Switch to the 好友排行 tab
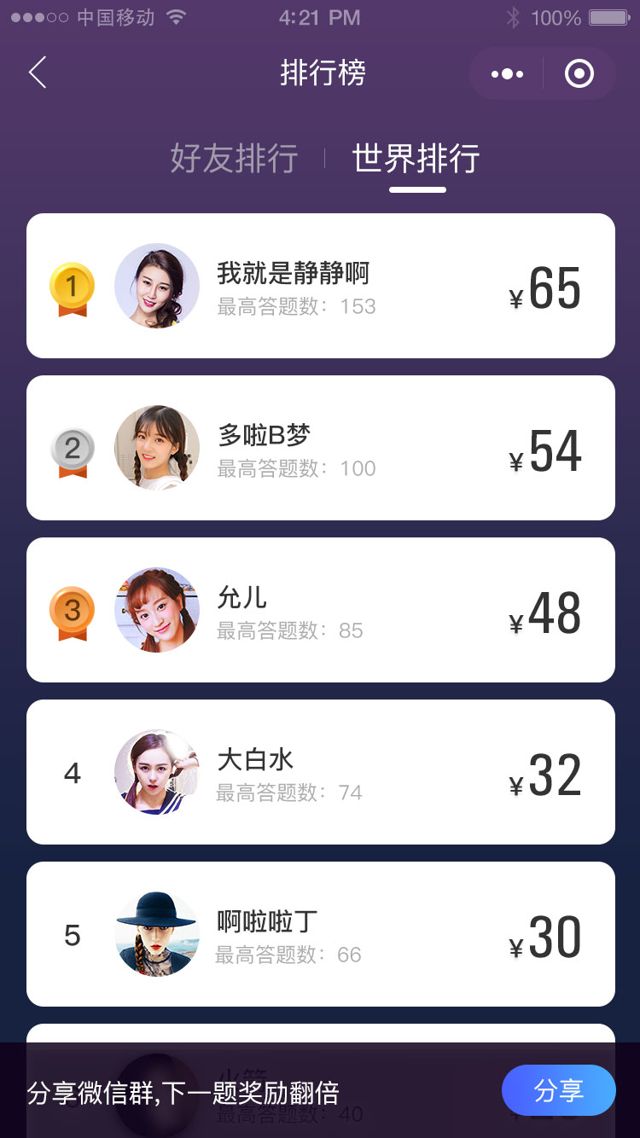The image size is (640, 1138). pyautogui.click(x=234, y=159)
